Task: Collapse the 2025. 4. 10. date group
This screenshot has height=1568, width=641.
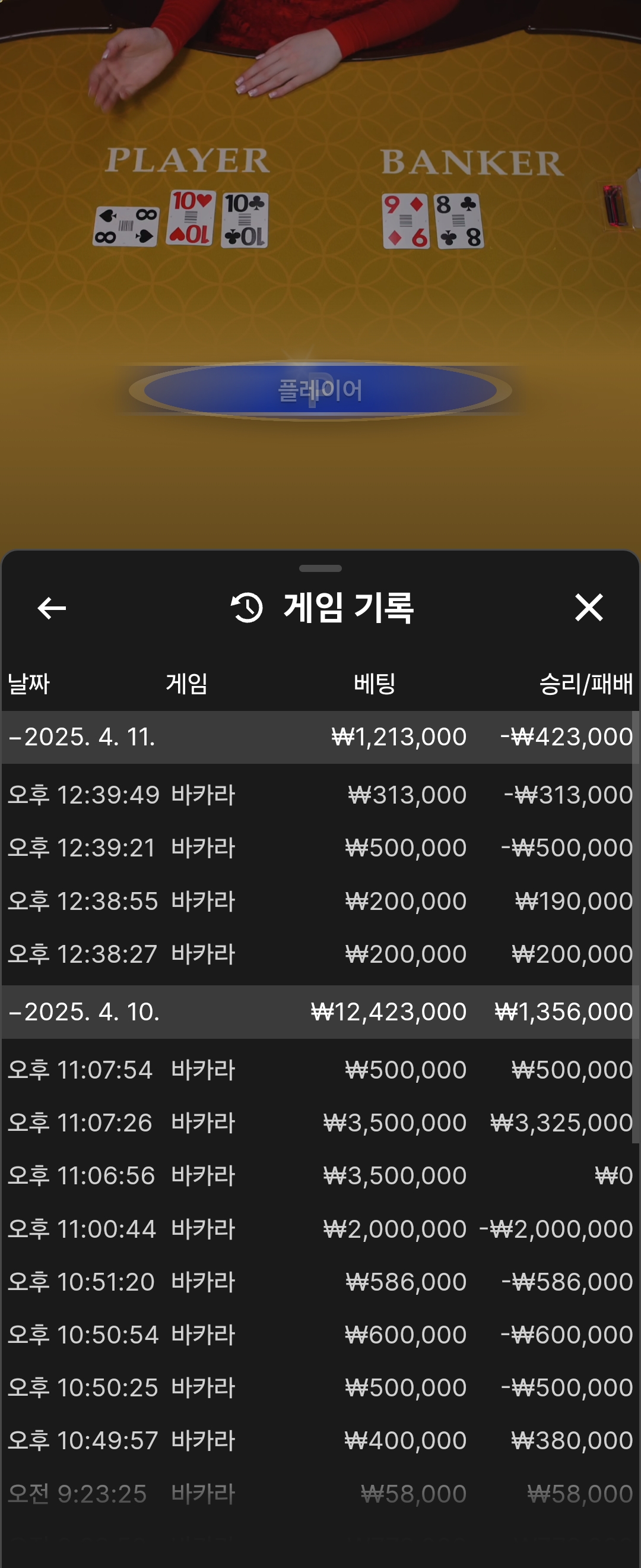Action: pos(84,1011)
